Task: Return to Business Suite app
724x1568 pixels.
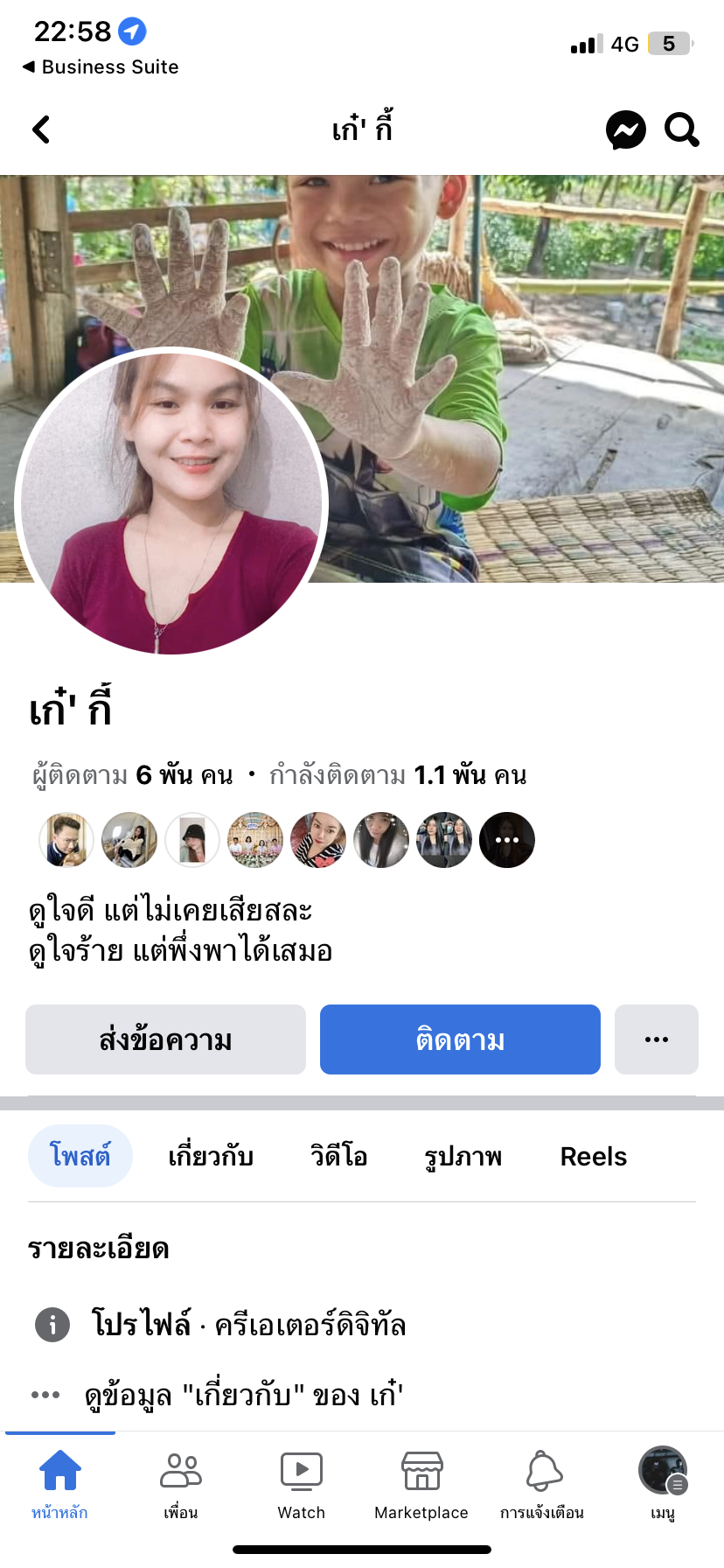Action: click(100, 67)
